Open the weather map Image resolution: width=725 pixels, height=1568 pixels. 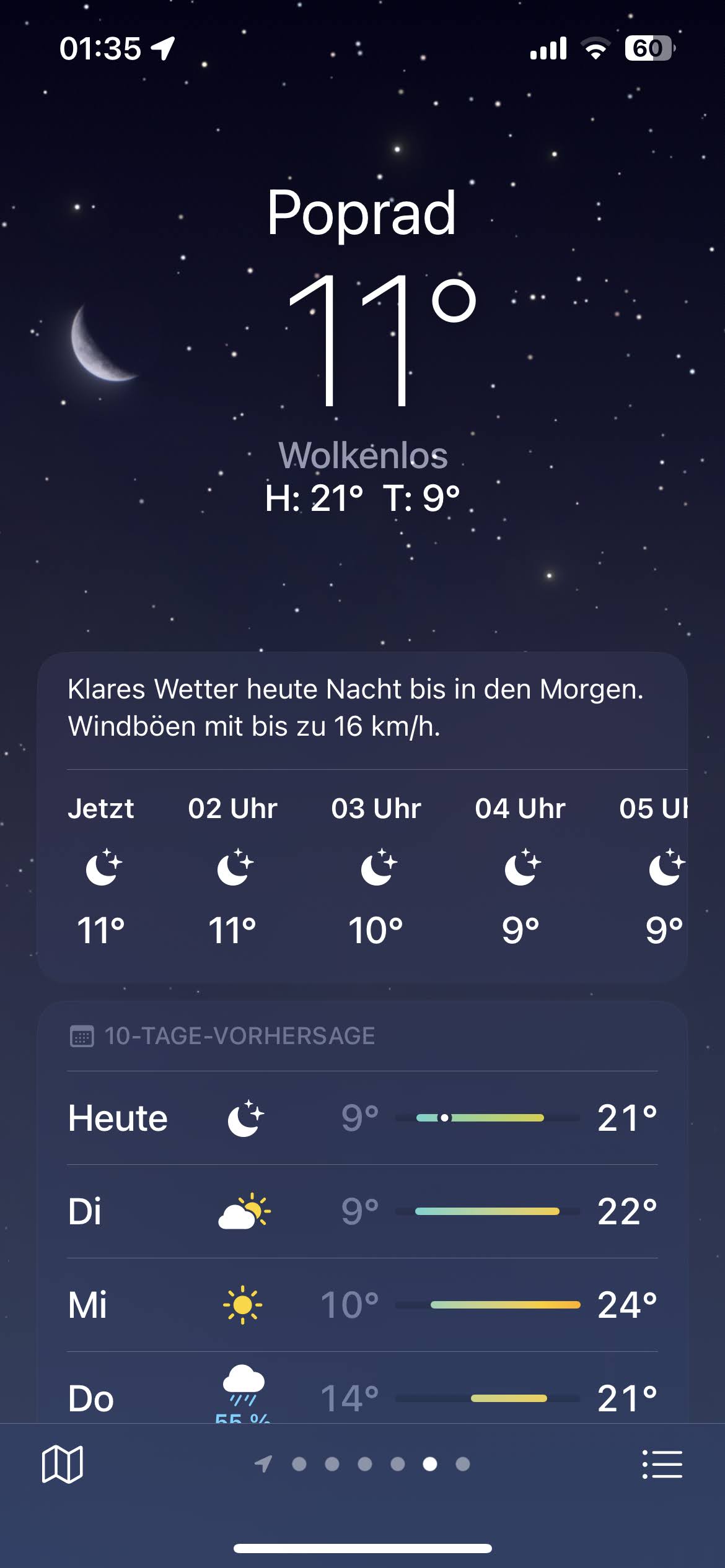tap(62, 1464)
